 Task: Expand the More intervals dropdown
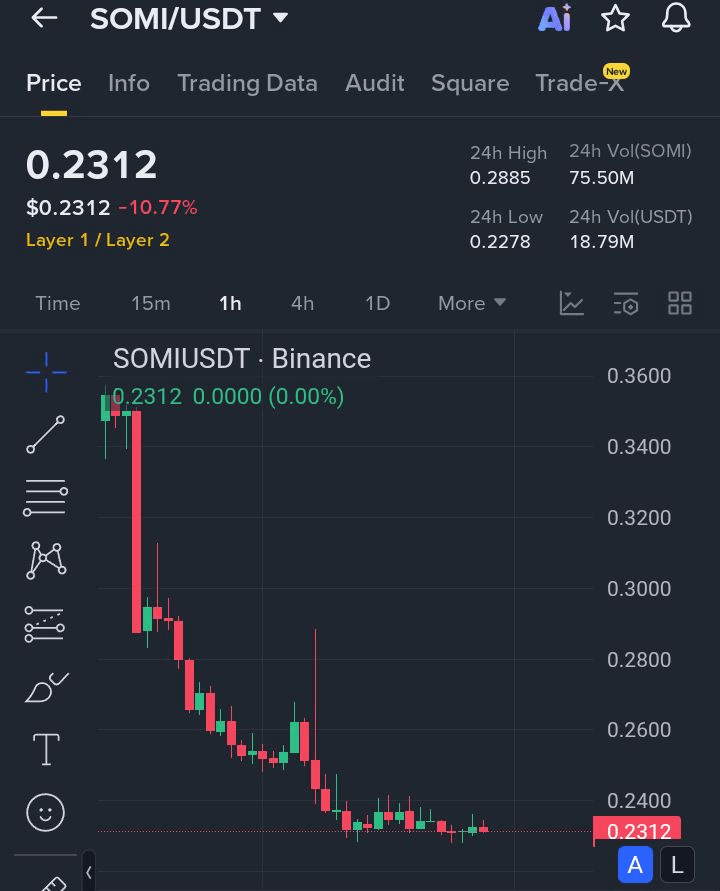[x=472, y=303]
